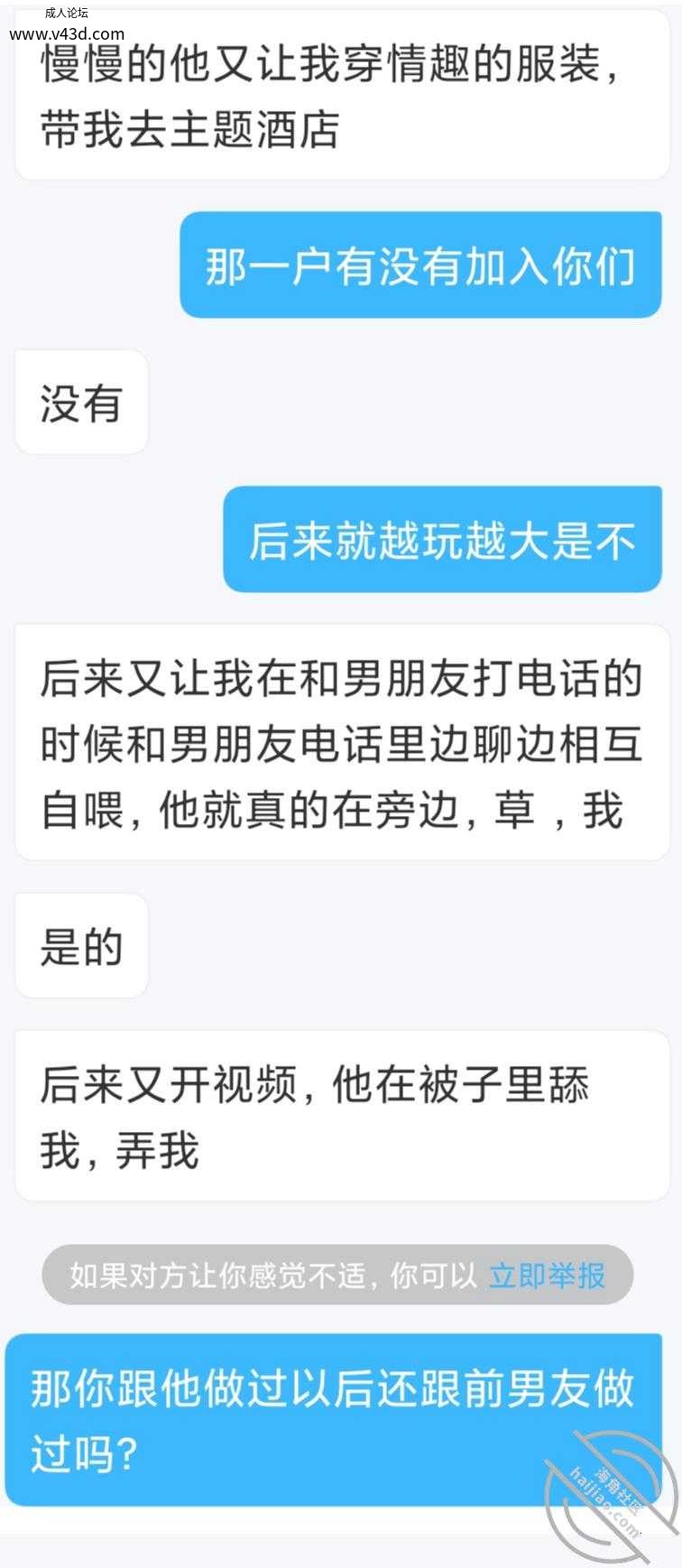Tap the 立即举报 report link

[547, 1275]
